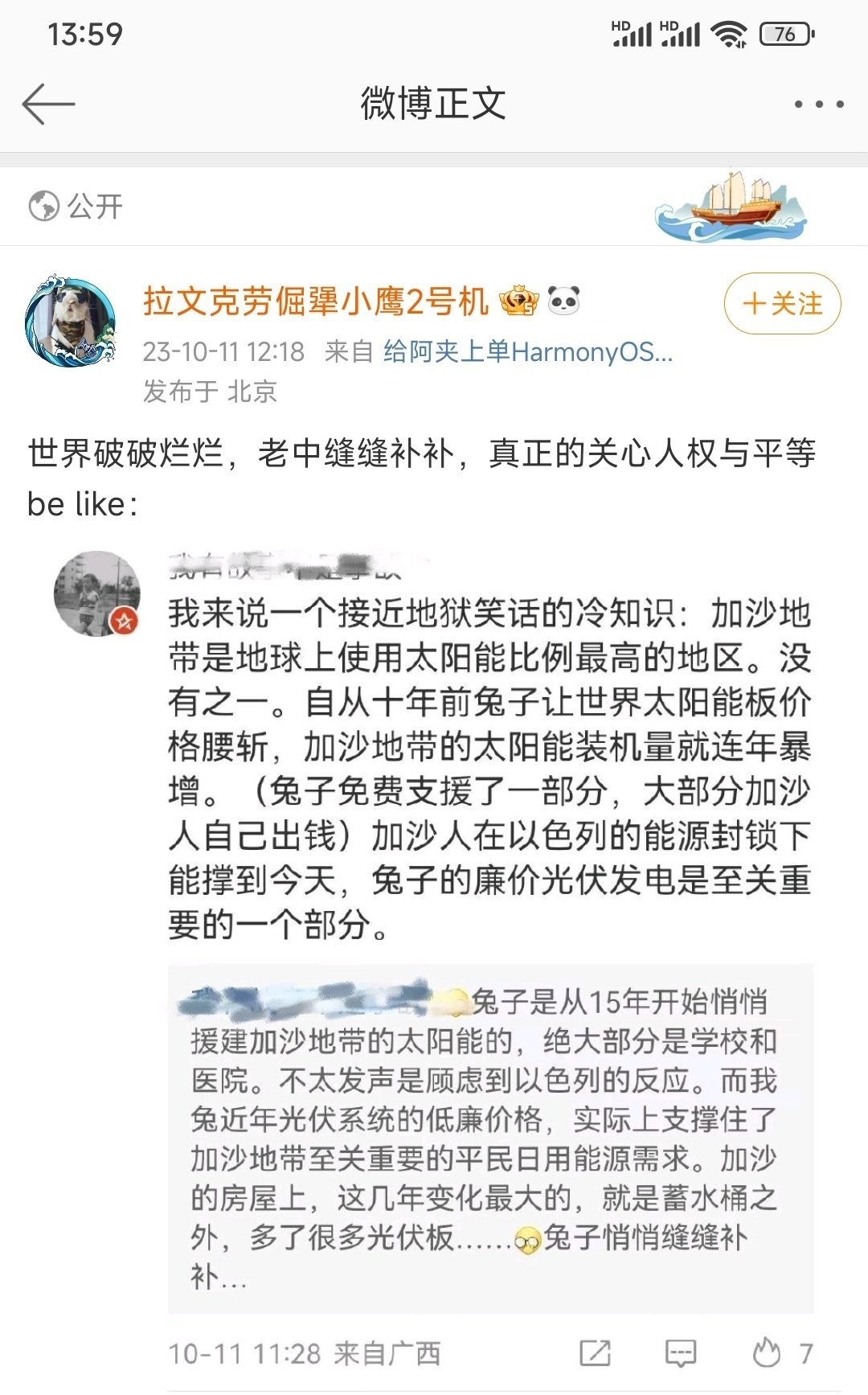Viewport: 868px width, 1395px height.
Task: Follow 拉文克劳倔犟小鹰2号机 with the 关注 button
Action: pos(782,304)
